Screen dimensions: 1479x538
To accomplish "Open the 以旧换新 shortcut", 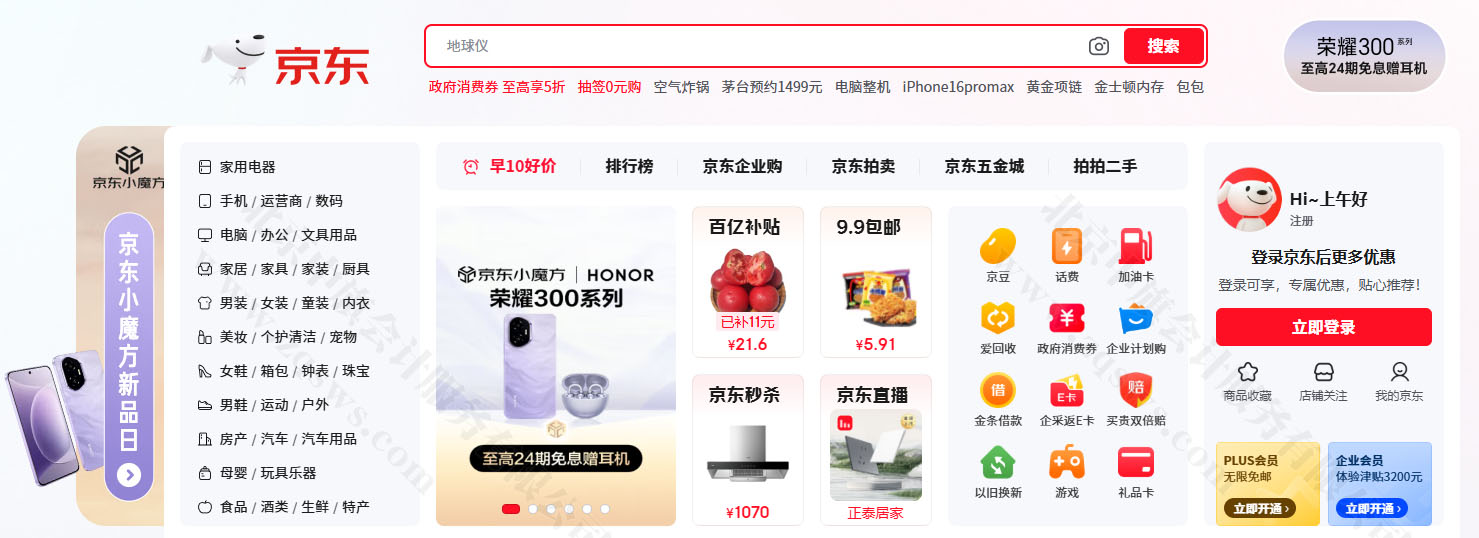I will tap(997, 471).
